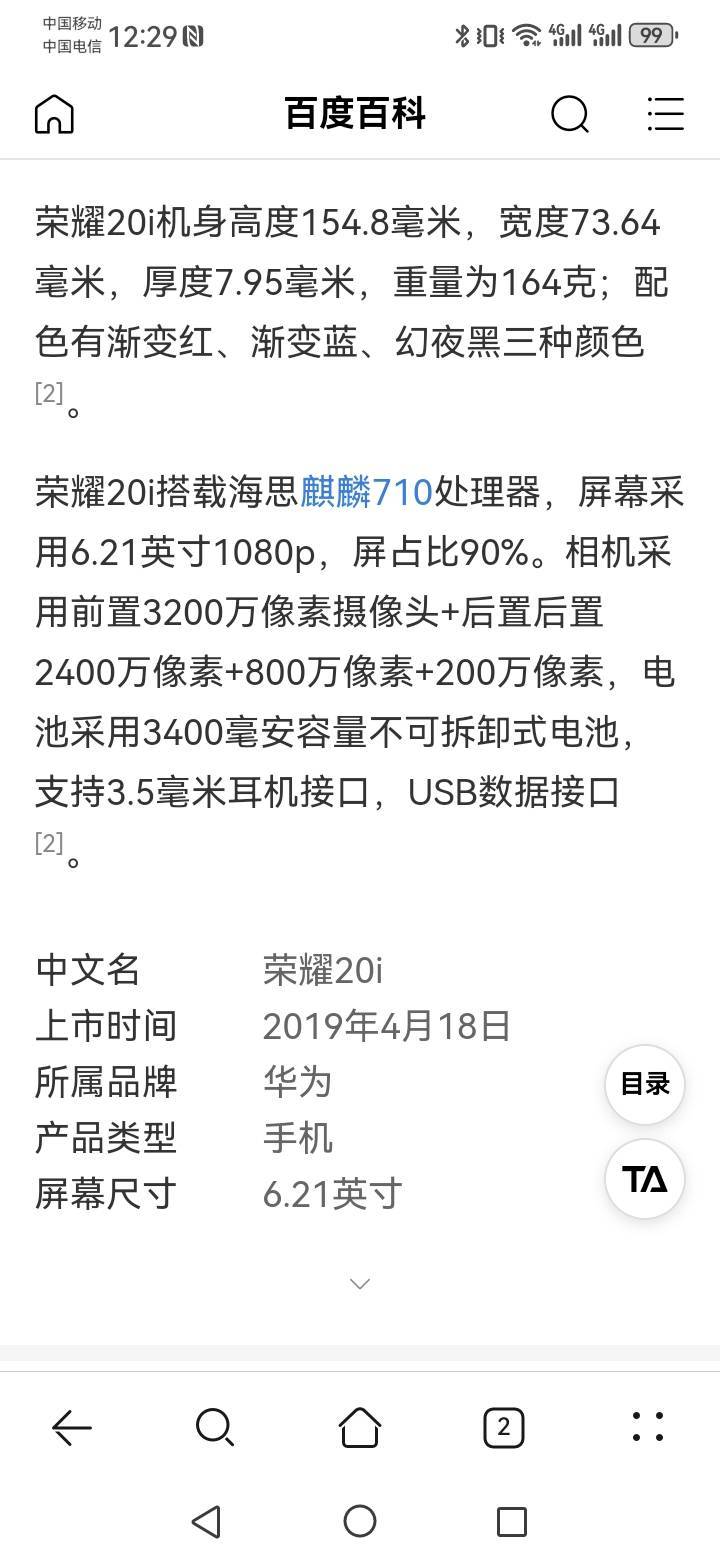
Task: Open the tabs switcher showing 2
Action: point(504,1427)
